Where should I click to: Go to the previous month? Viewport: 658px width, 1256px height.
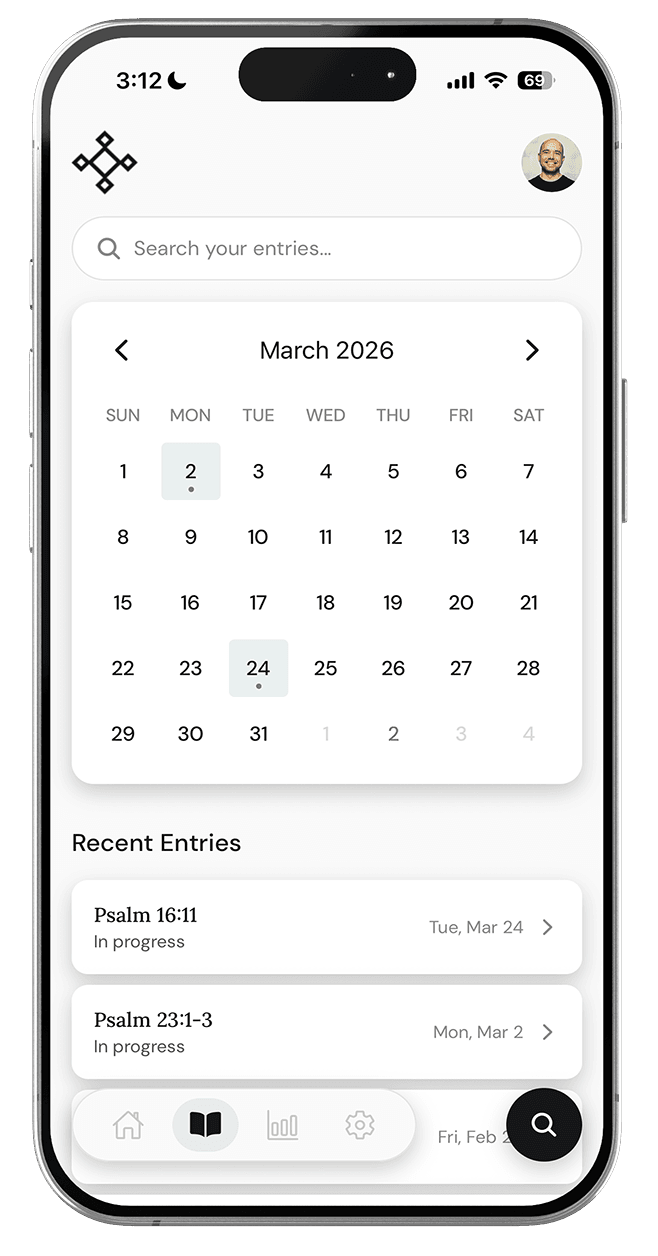(x=122, y=350)
